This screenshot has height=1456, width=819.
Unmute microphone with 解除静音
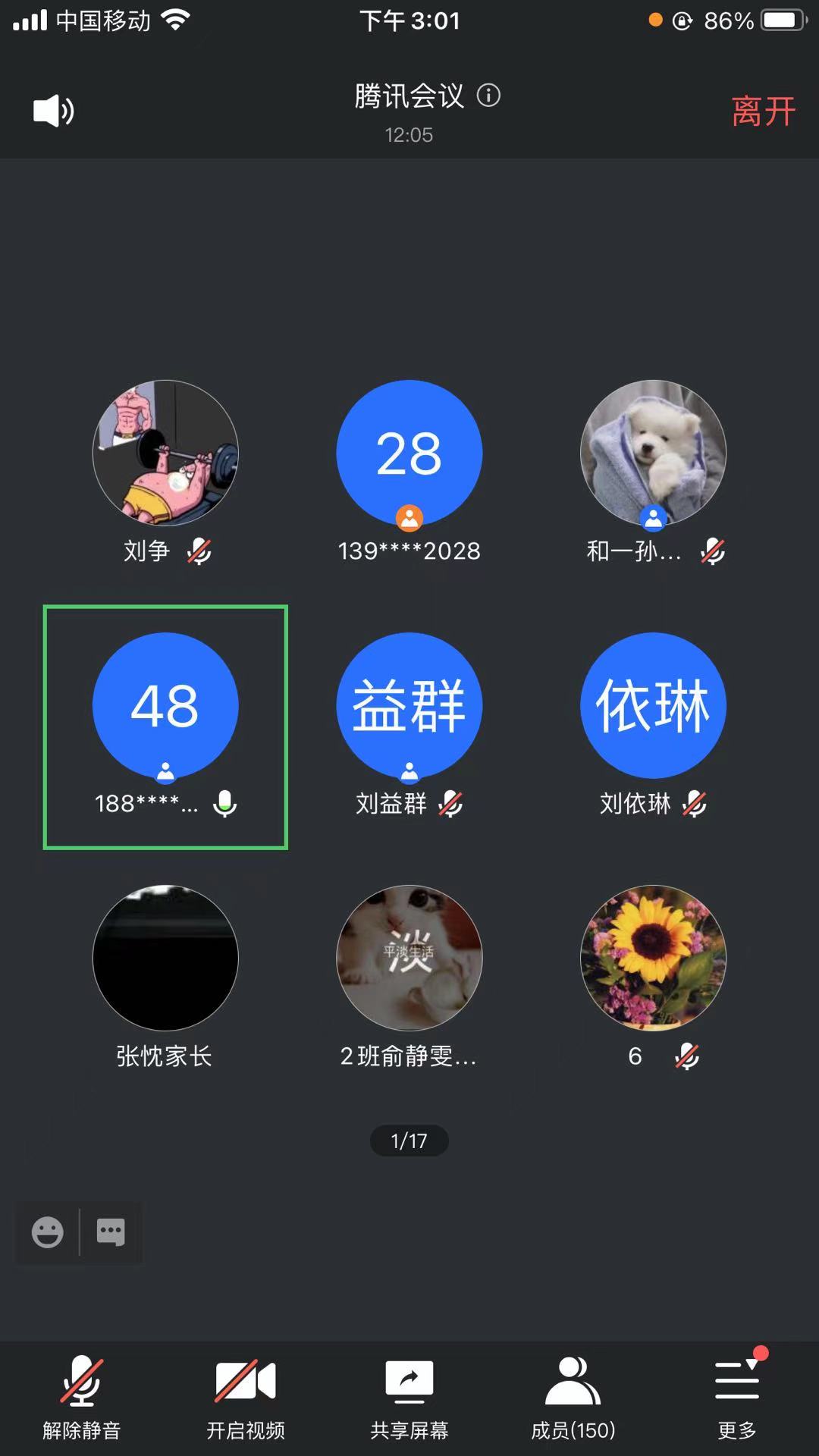(x=82, y=1397)
